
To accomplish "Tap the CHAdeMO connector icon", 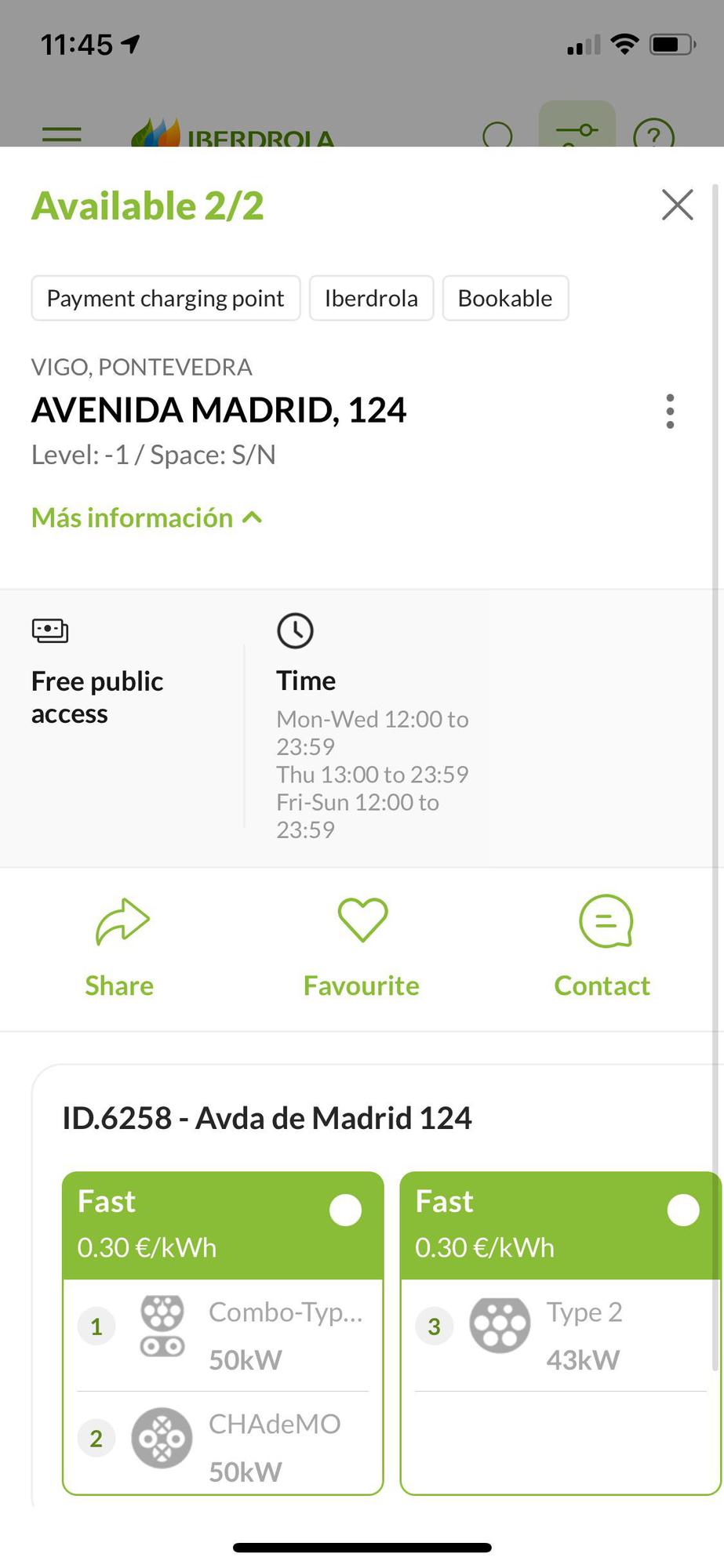I will tap(162, 1438).
